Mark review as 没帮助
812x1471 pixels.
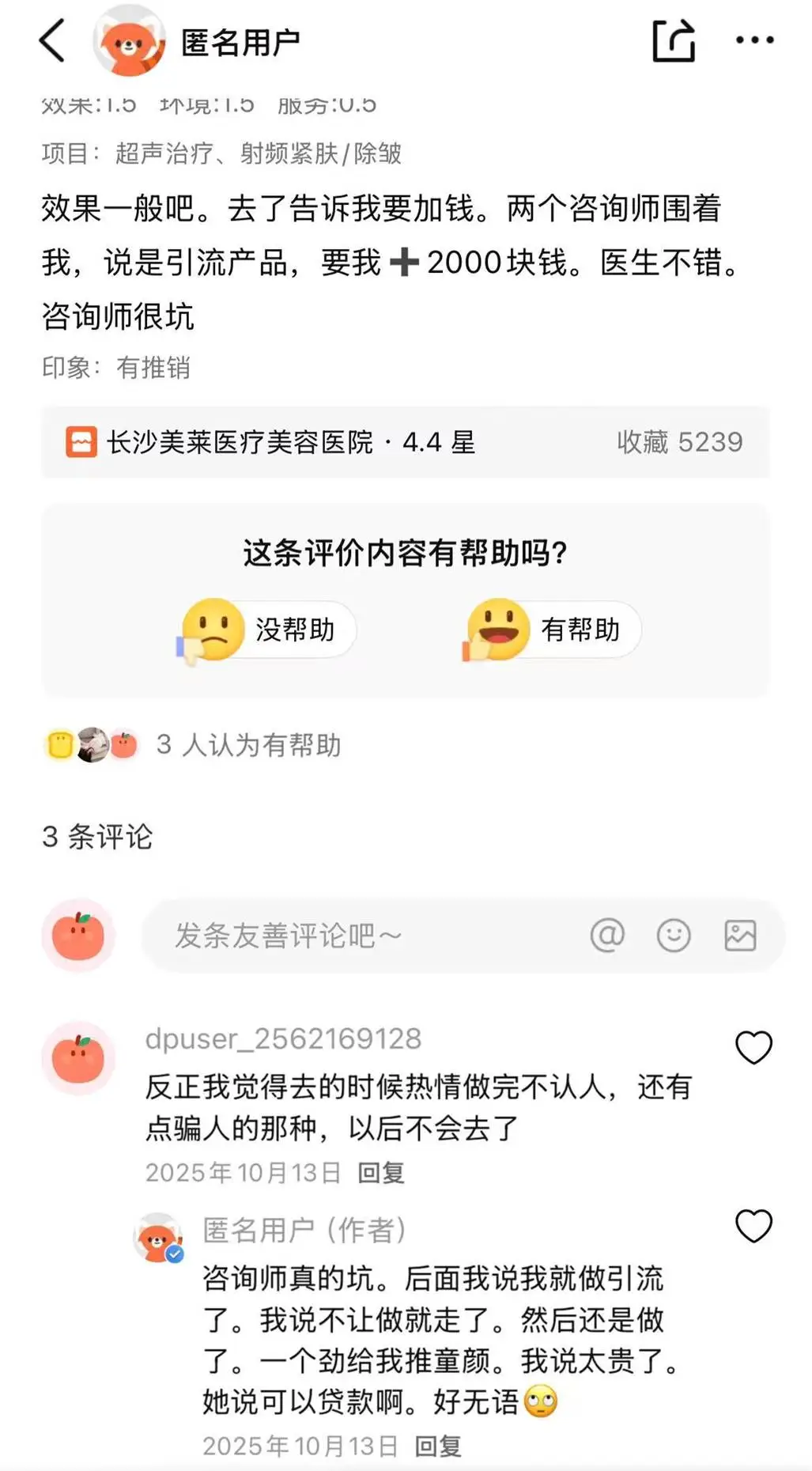[x=269, y=630]
